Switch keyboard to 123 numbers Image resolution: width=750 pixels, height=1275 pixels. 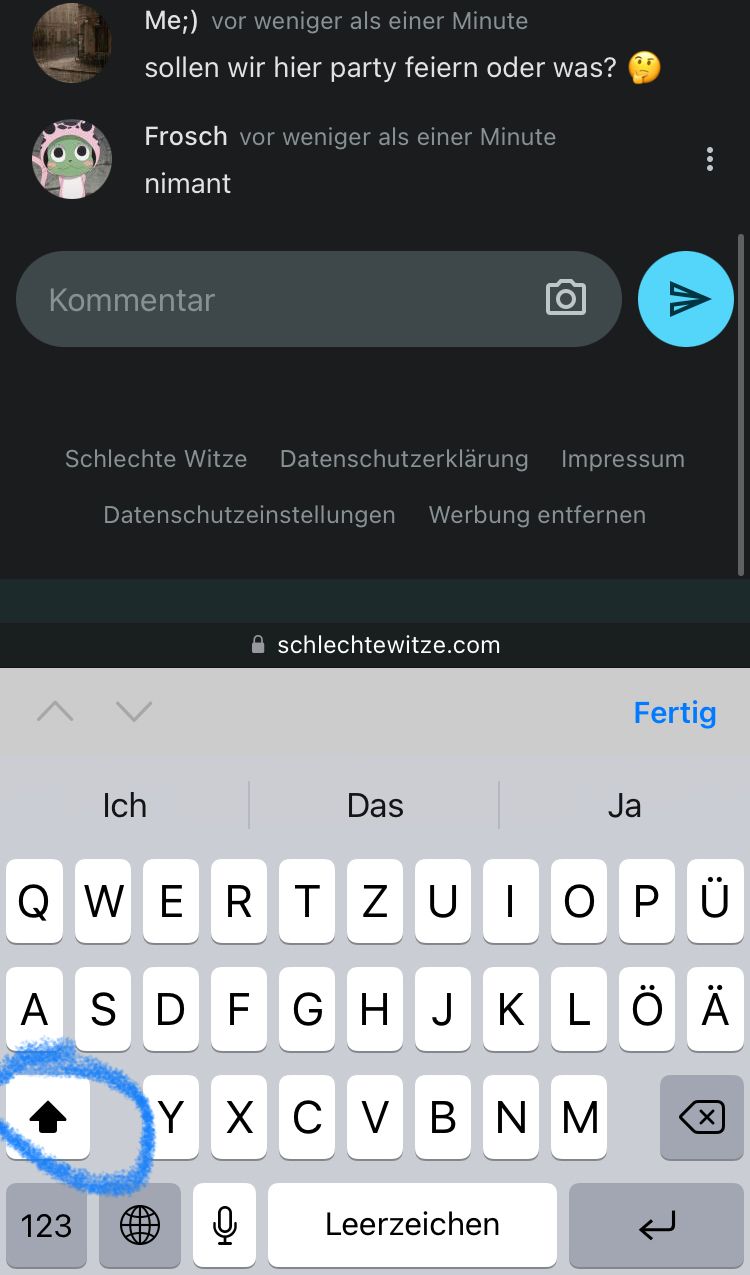pyautogui.click(x=47, y=1225)
